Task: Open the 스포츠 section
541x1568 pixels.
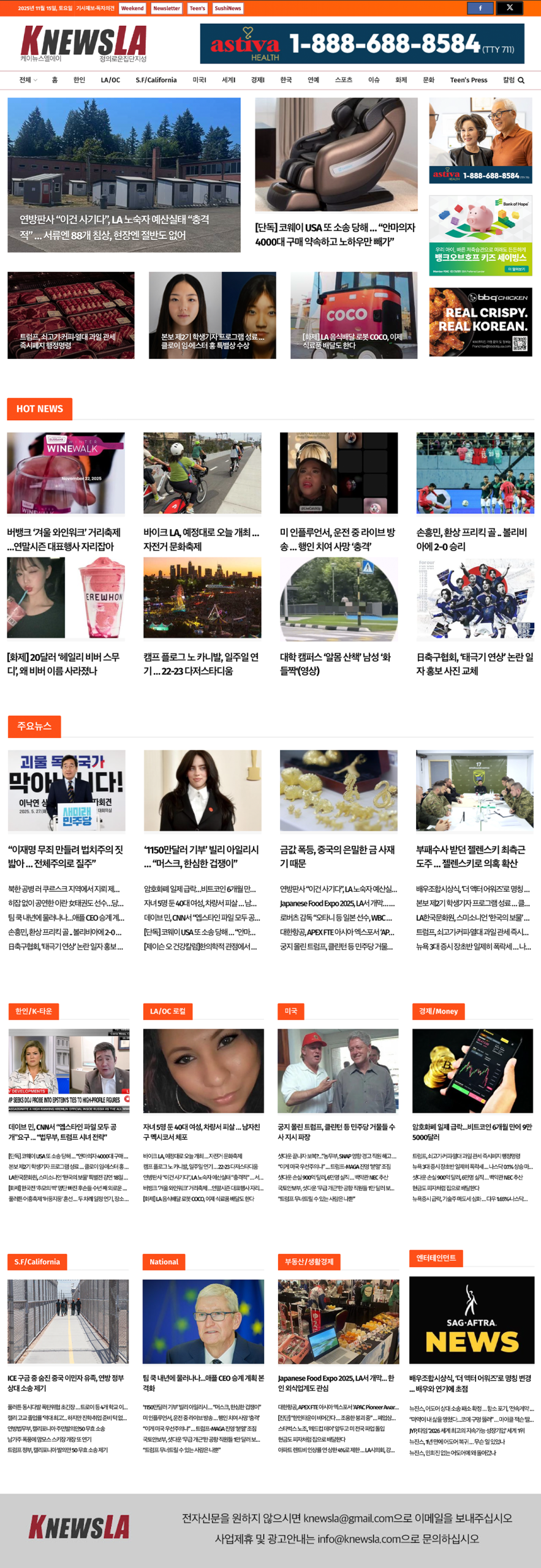Action: coord(343,80)
